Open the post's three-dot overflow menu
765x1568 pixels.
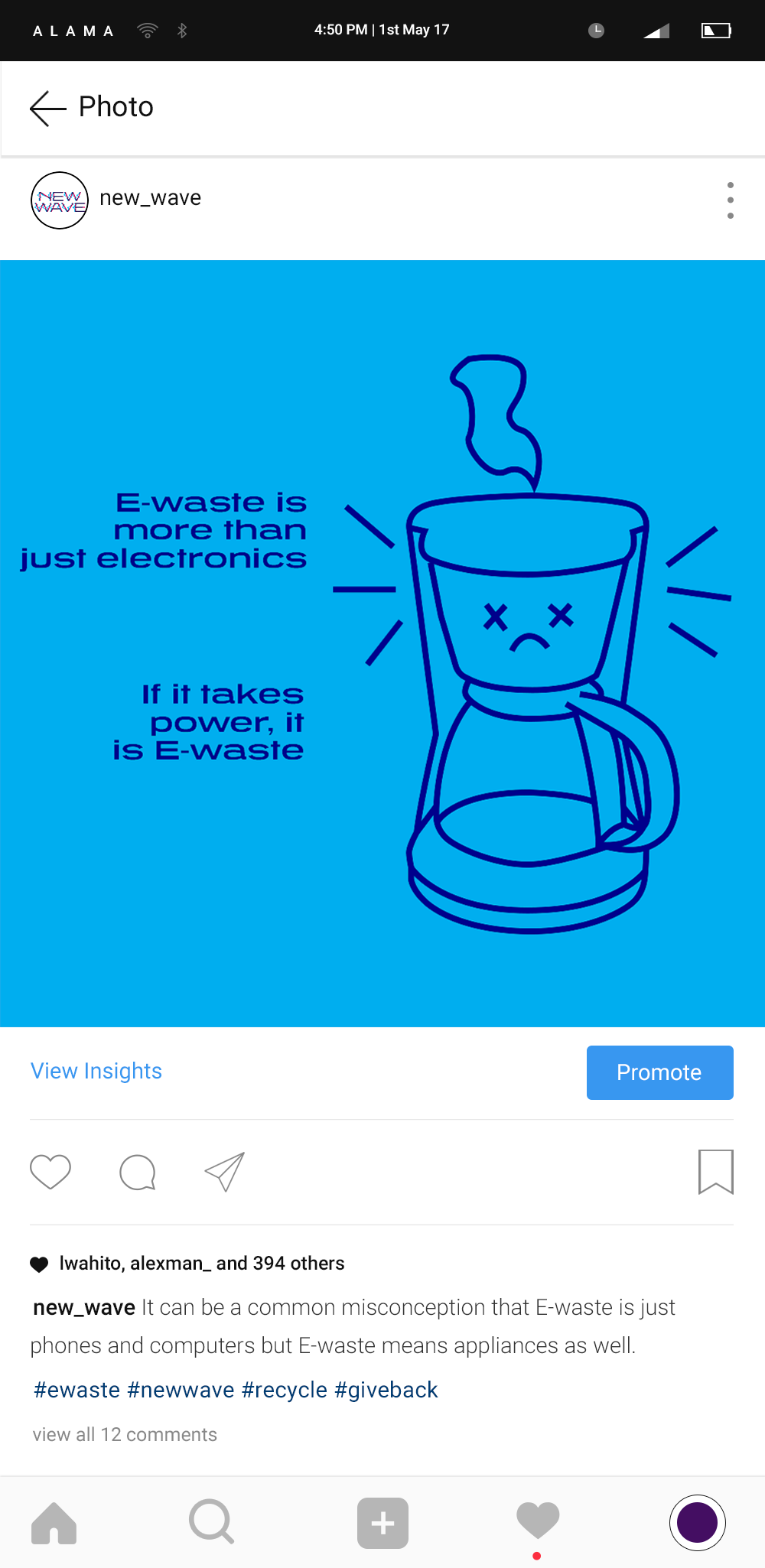click(731, 200)
